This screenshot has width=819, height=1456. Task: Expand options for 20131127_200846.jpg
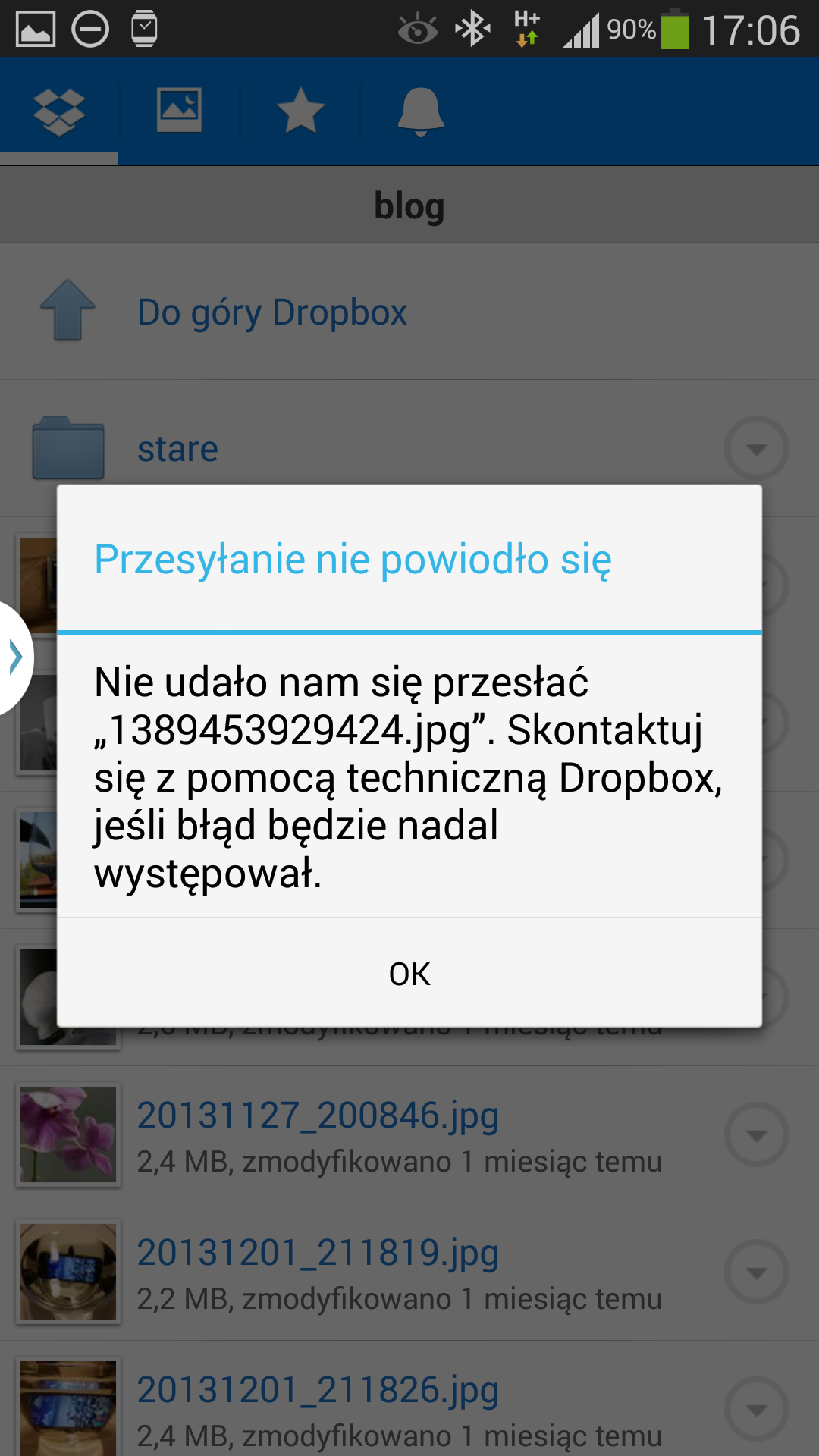click(756, 1134)
